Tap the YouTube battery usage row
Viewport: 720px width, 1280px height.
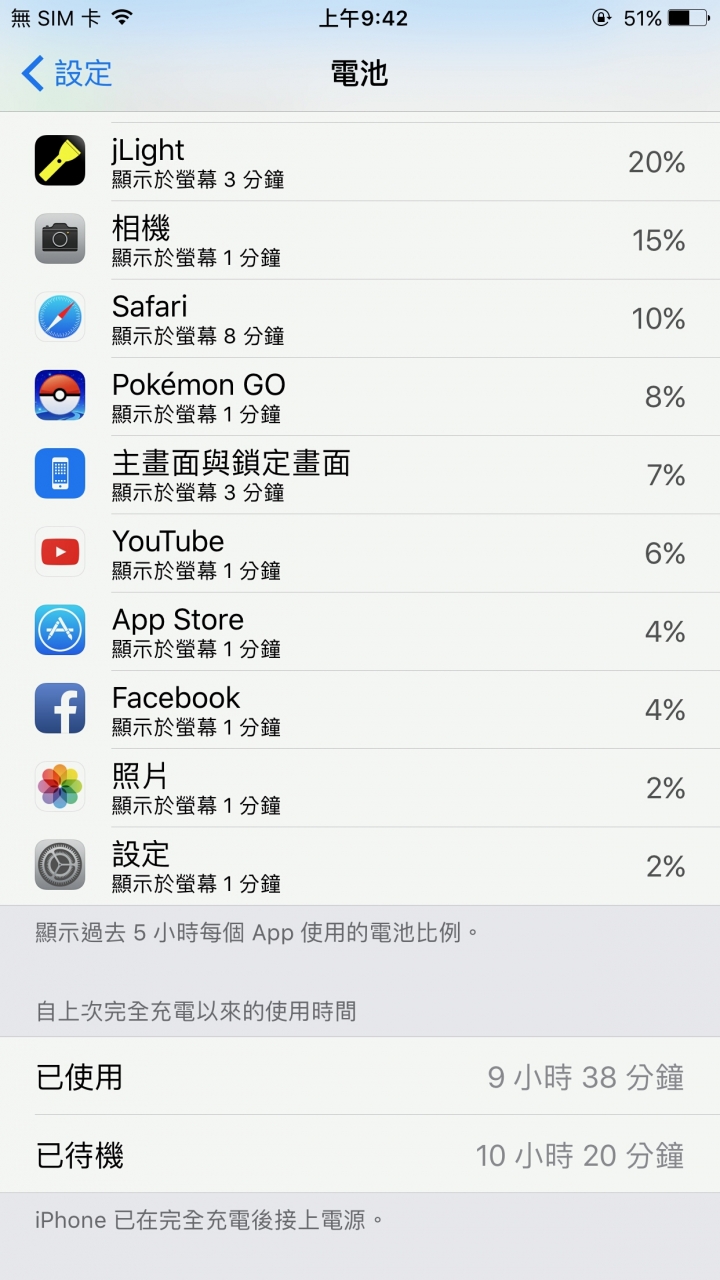pos(360,553)
